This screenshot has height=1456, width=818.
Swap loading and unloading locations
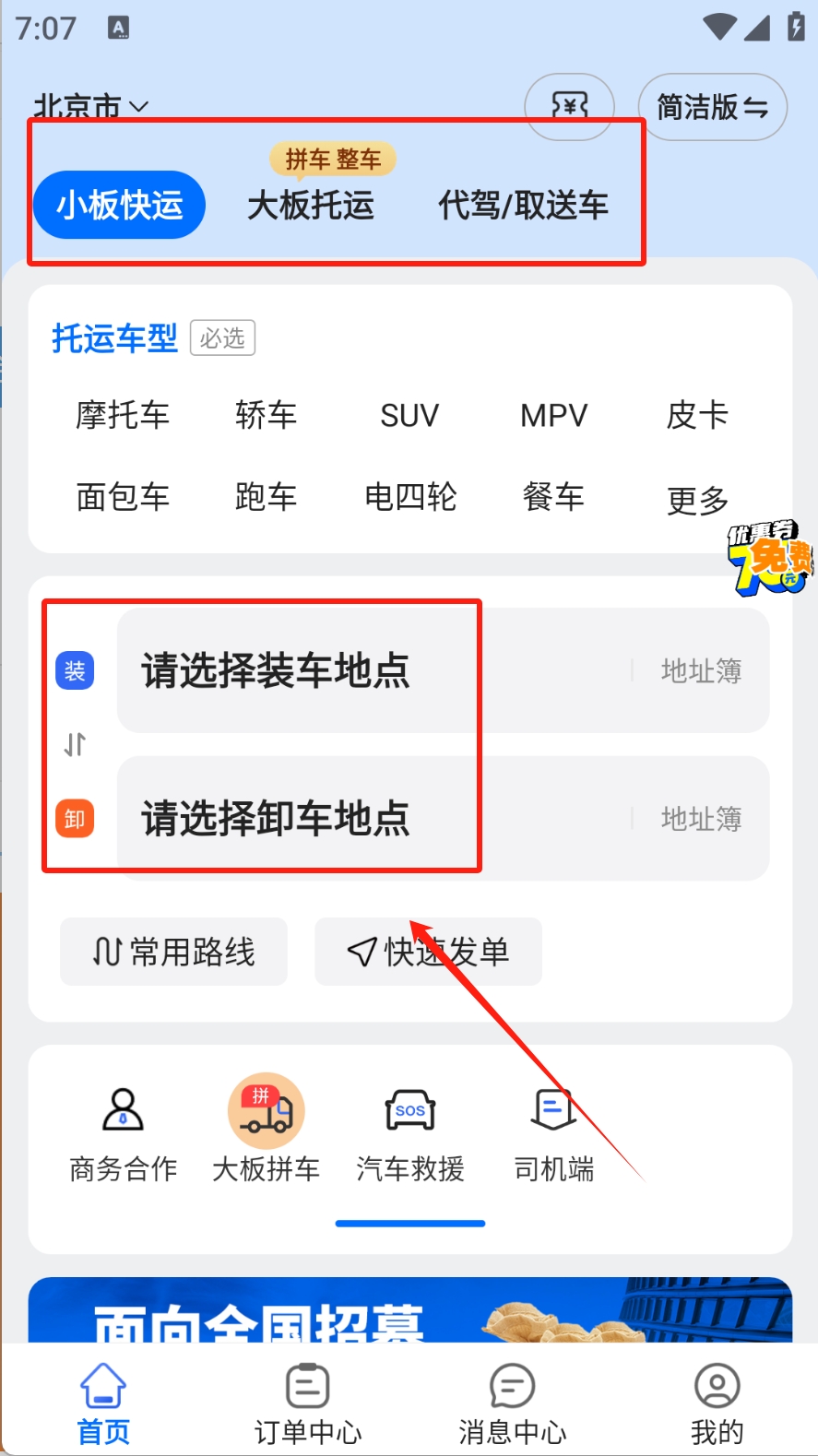pyautogui.click(x=75, y=744)
